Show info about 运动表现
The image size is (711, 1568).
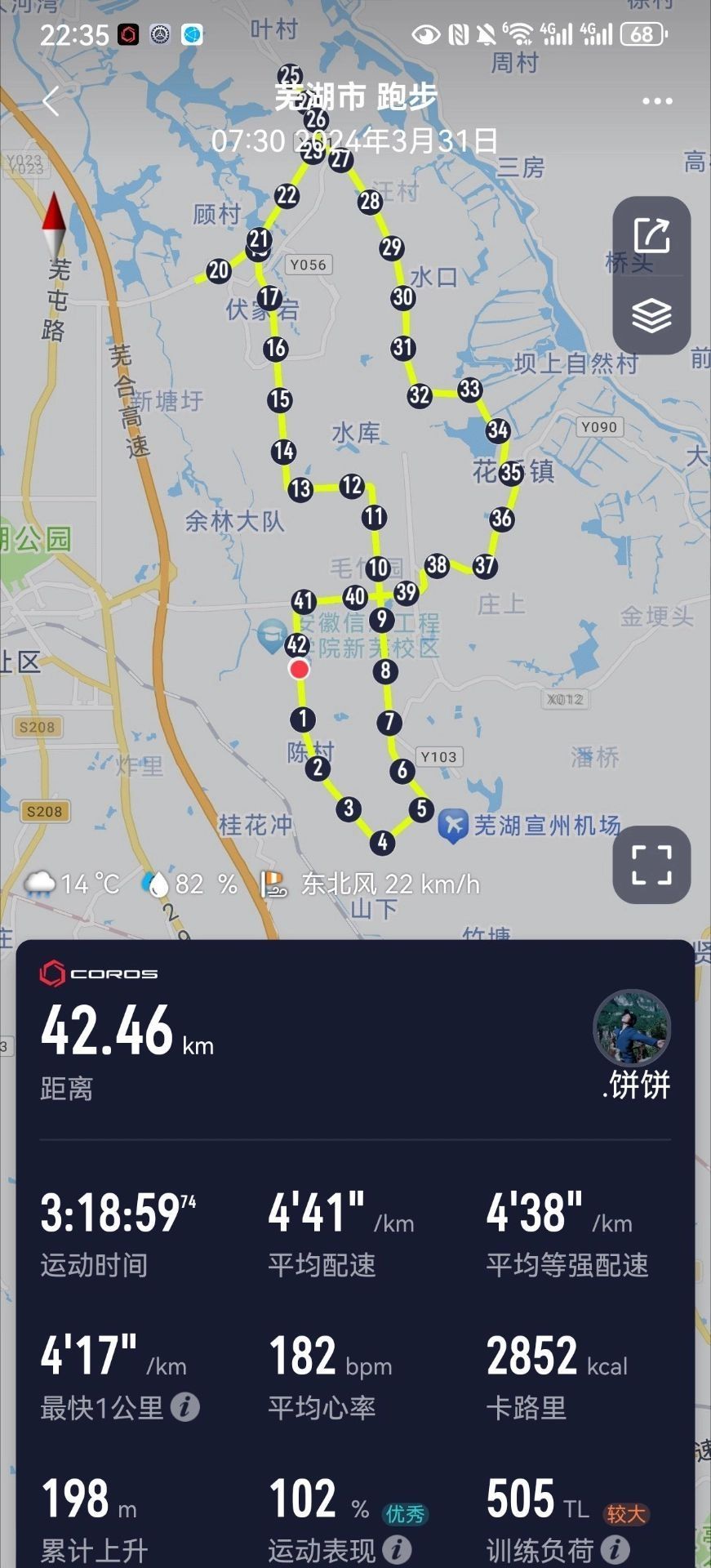pos(397,1549)
